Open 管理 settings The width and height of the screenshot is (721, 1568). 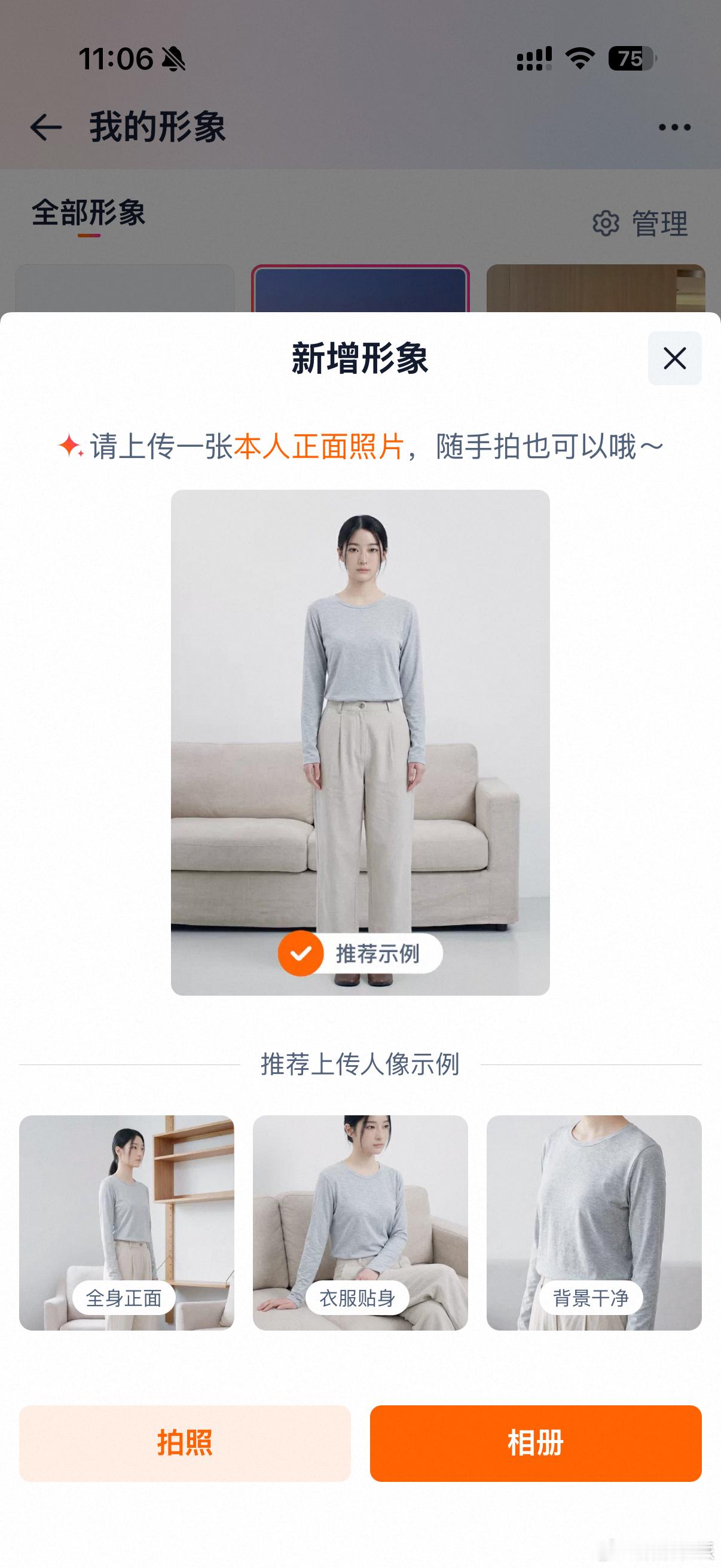[640, 224]
